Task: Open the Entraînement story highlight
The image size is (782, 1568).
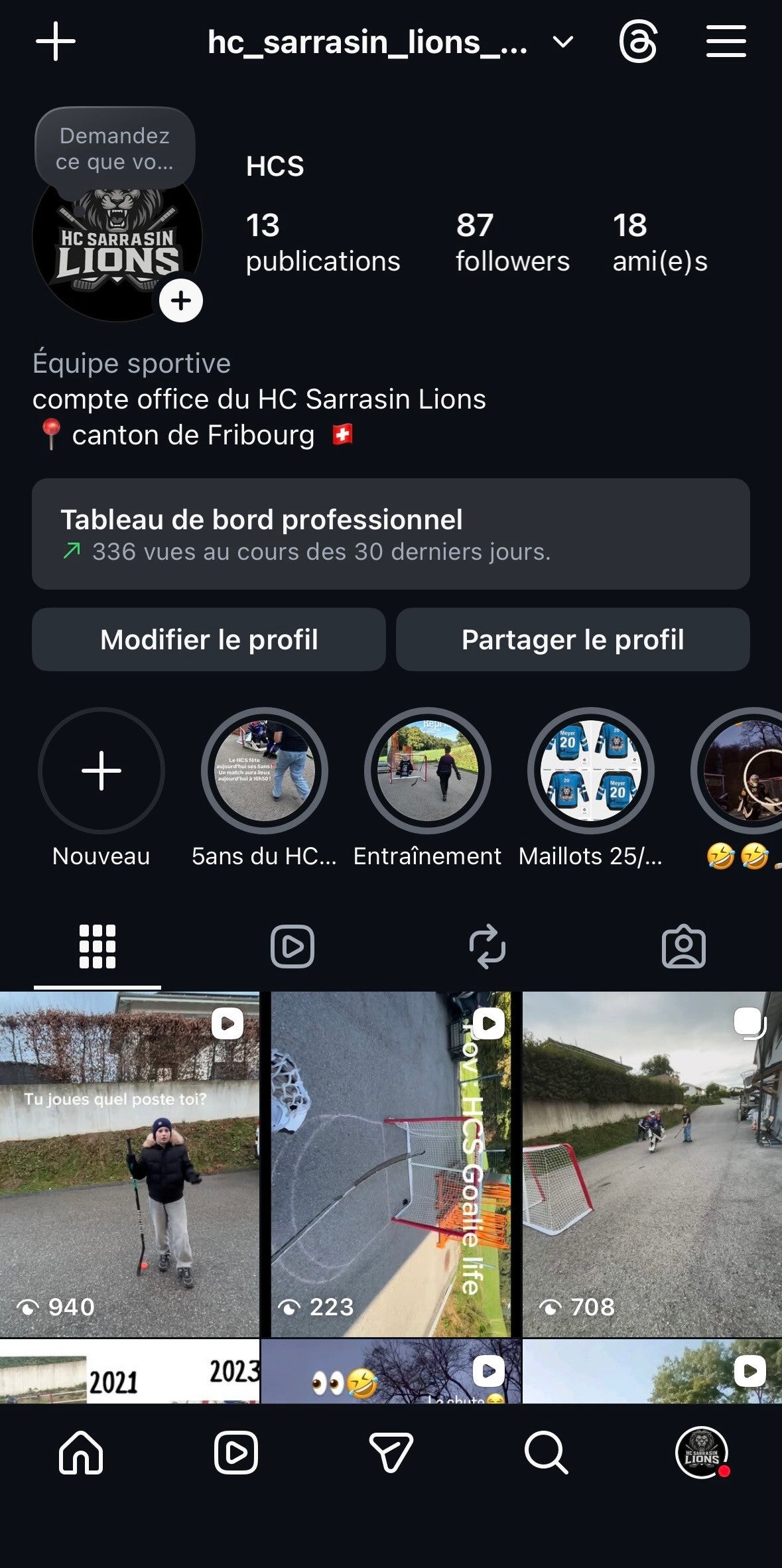Action: click(x=428, y=771)
